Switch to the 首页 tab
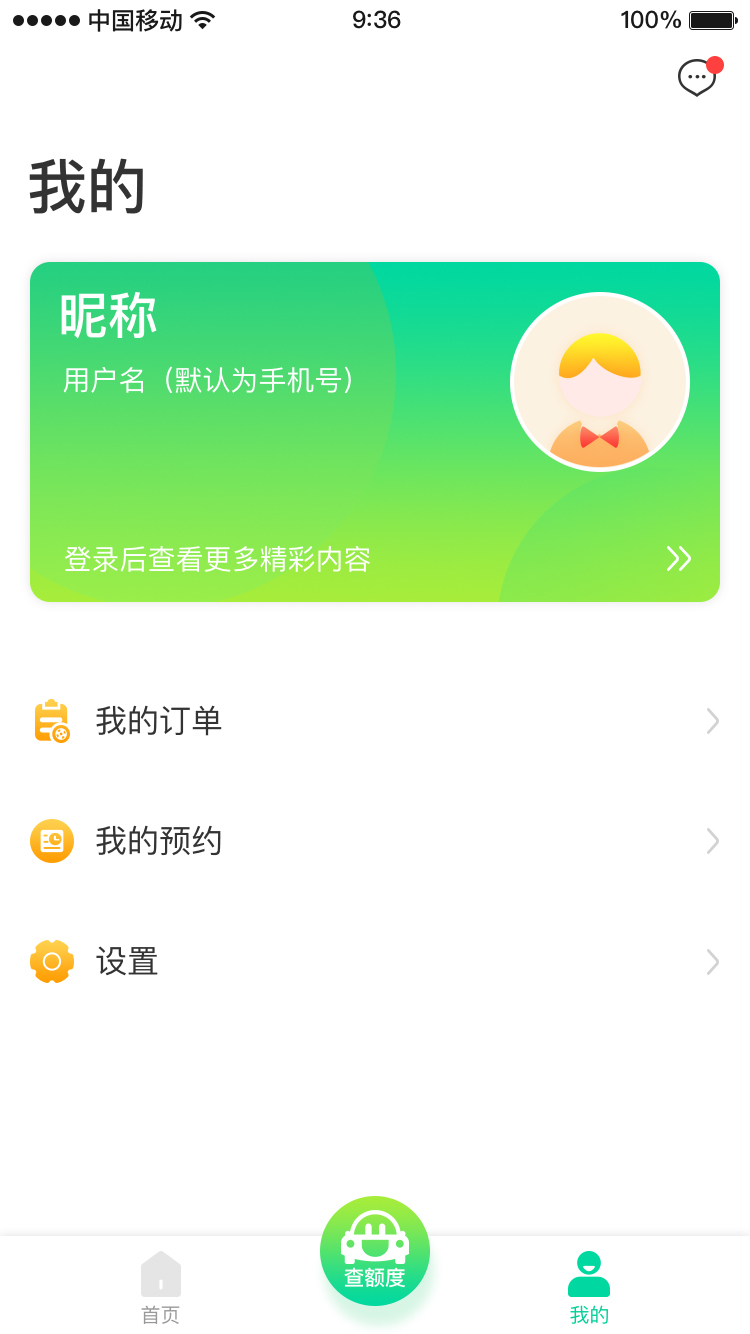 tap(161, 1288)
